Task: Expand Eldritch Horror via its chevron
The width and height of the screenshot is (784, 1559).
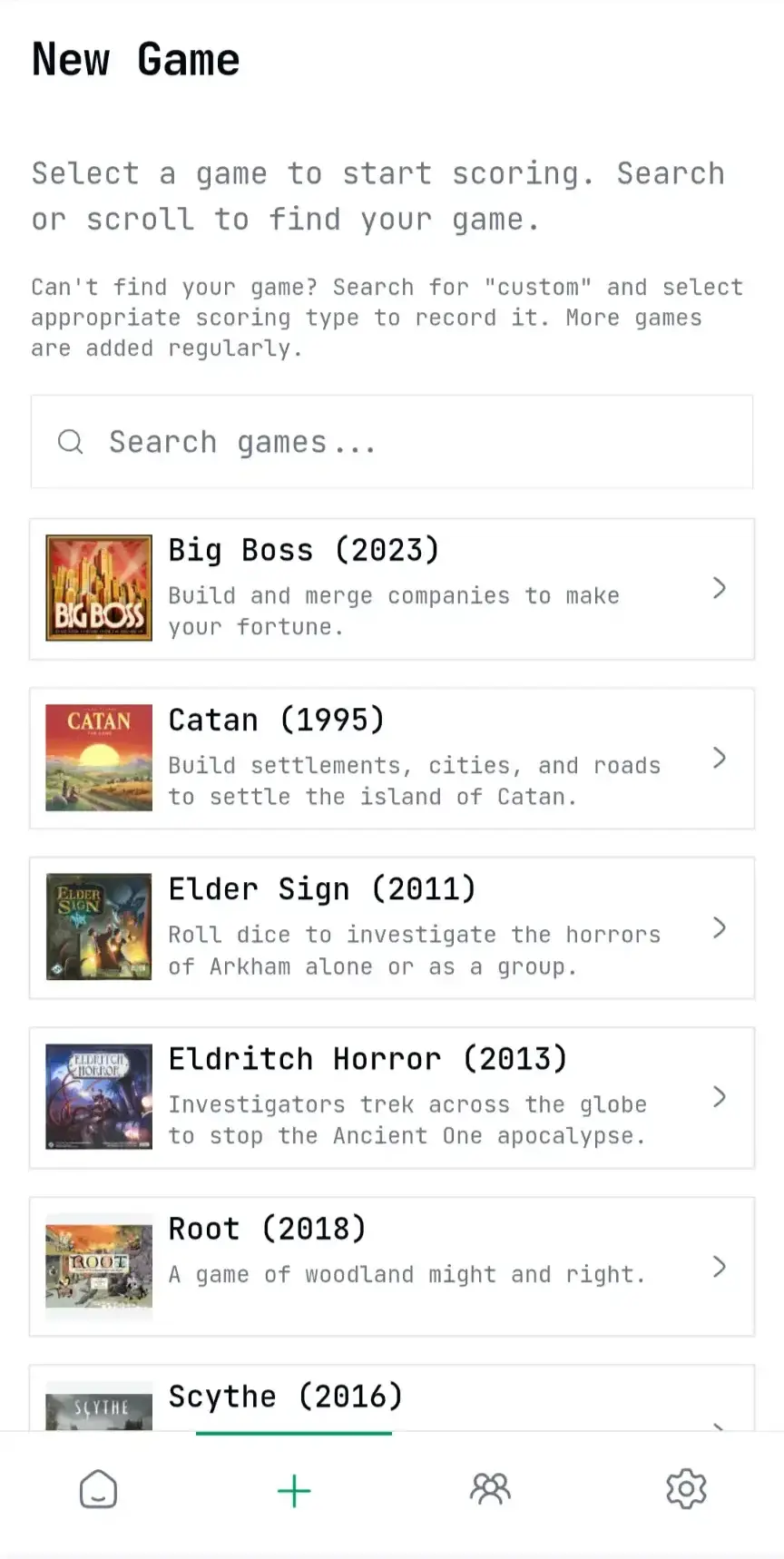Action: tap(719, 1097)
